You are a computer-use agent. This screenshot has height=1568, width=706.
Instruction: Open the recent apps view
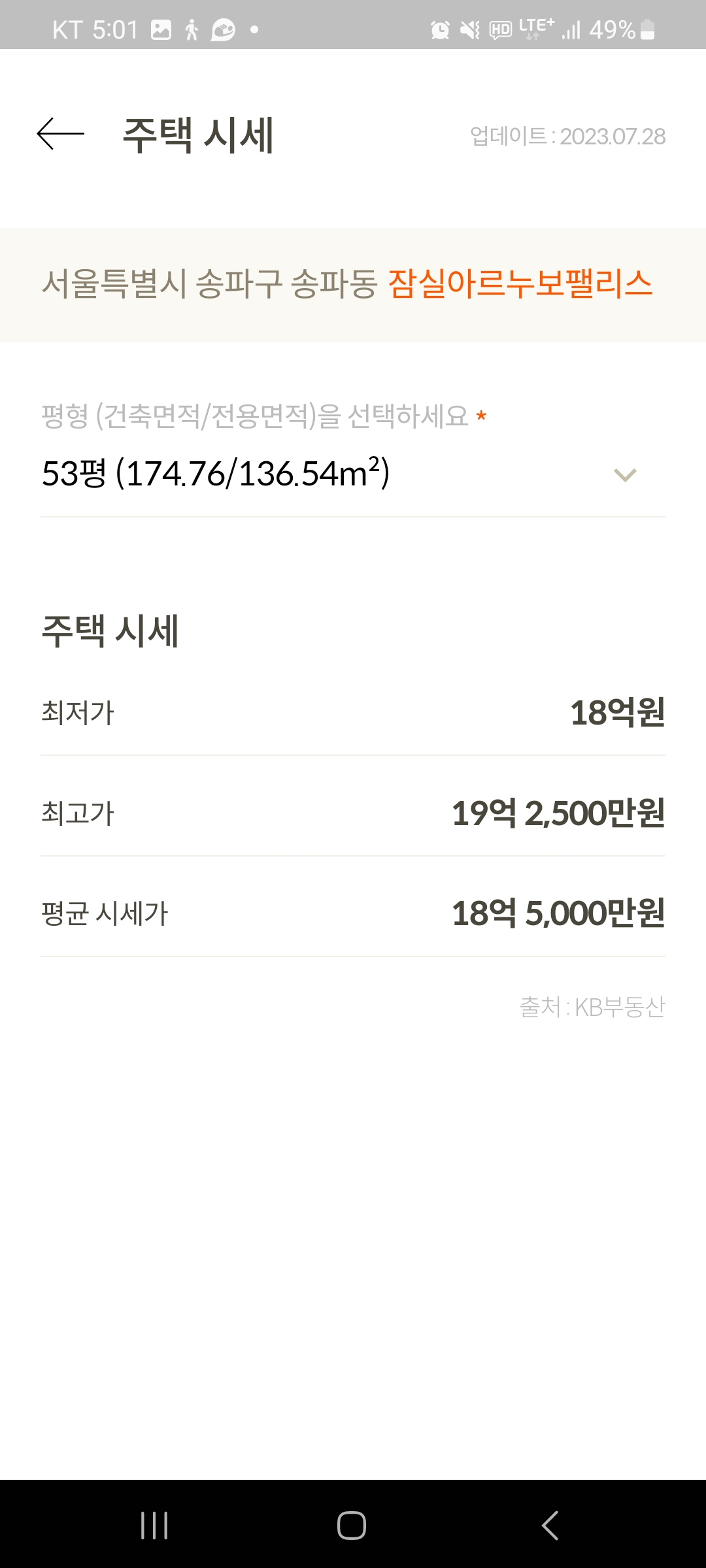click(154, 1526)
